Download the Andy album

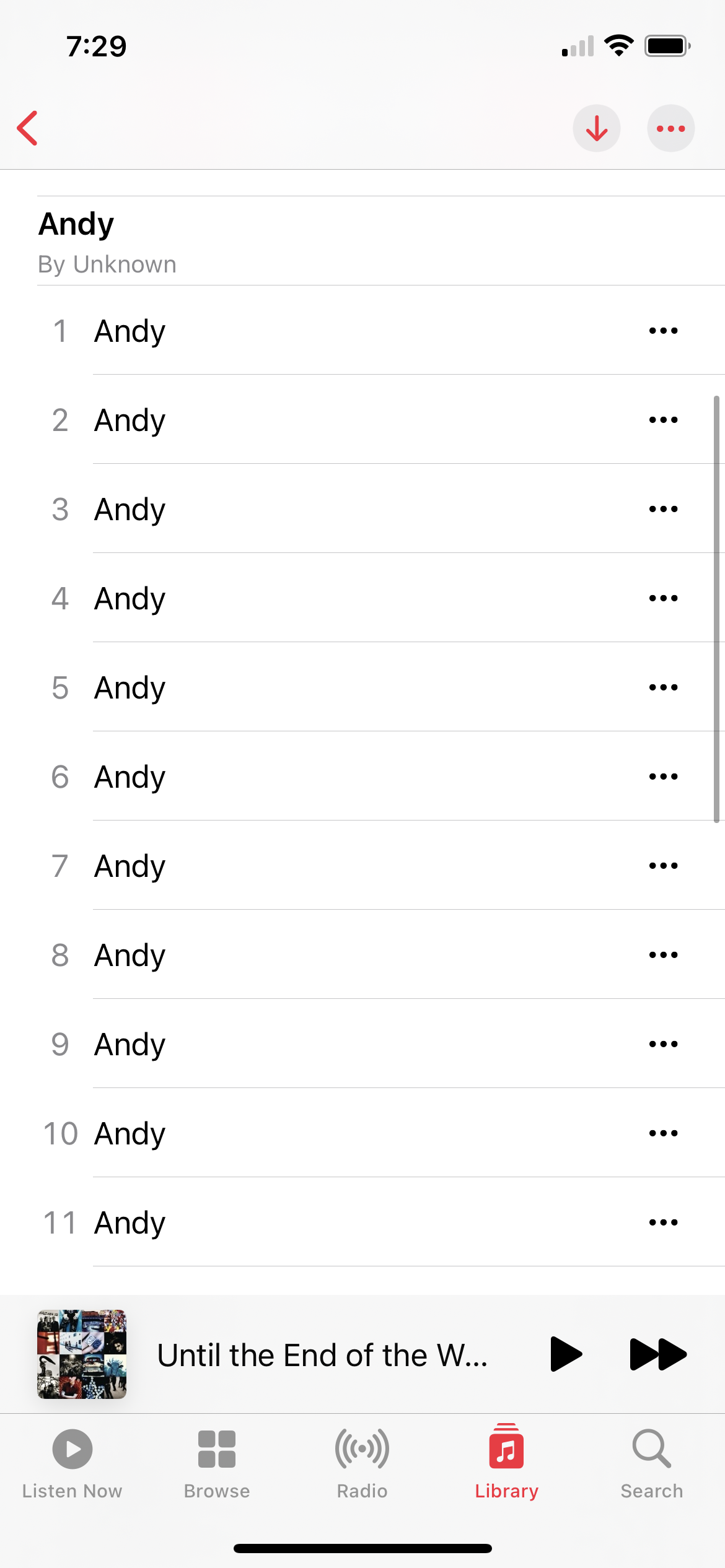[x=596, y=128]
